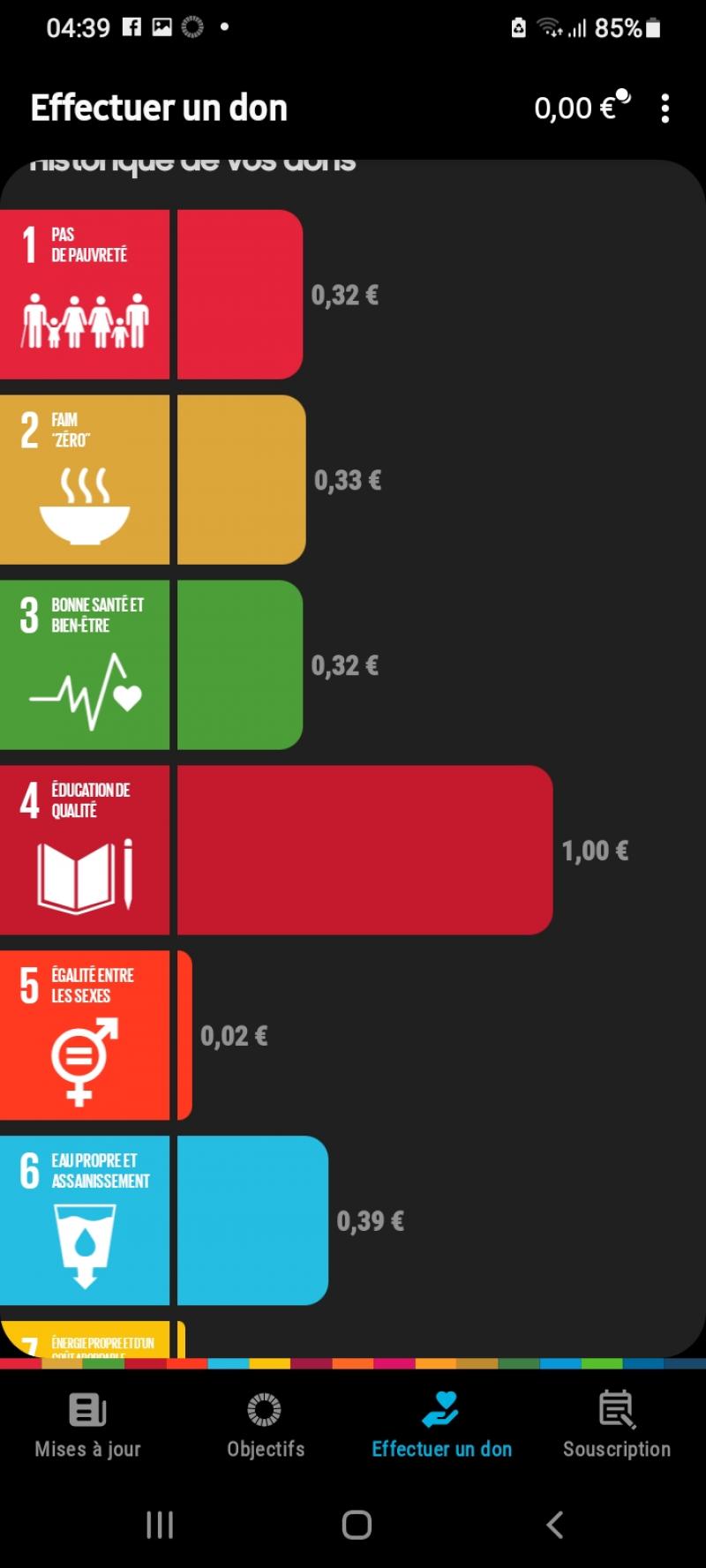Choose goal 4 Éducation de qualité tile

85,851
